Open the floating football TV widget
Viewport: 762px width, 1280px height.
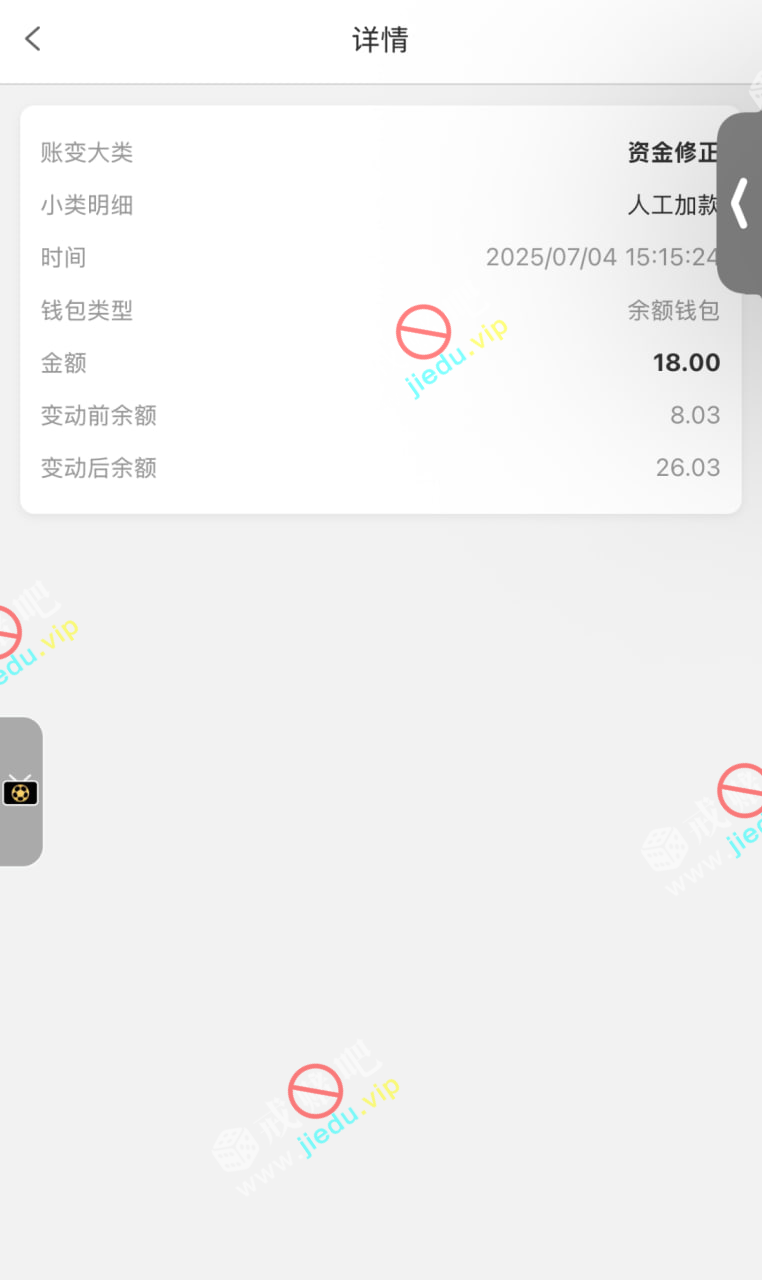(x=20, y=791)
